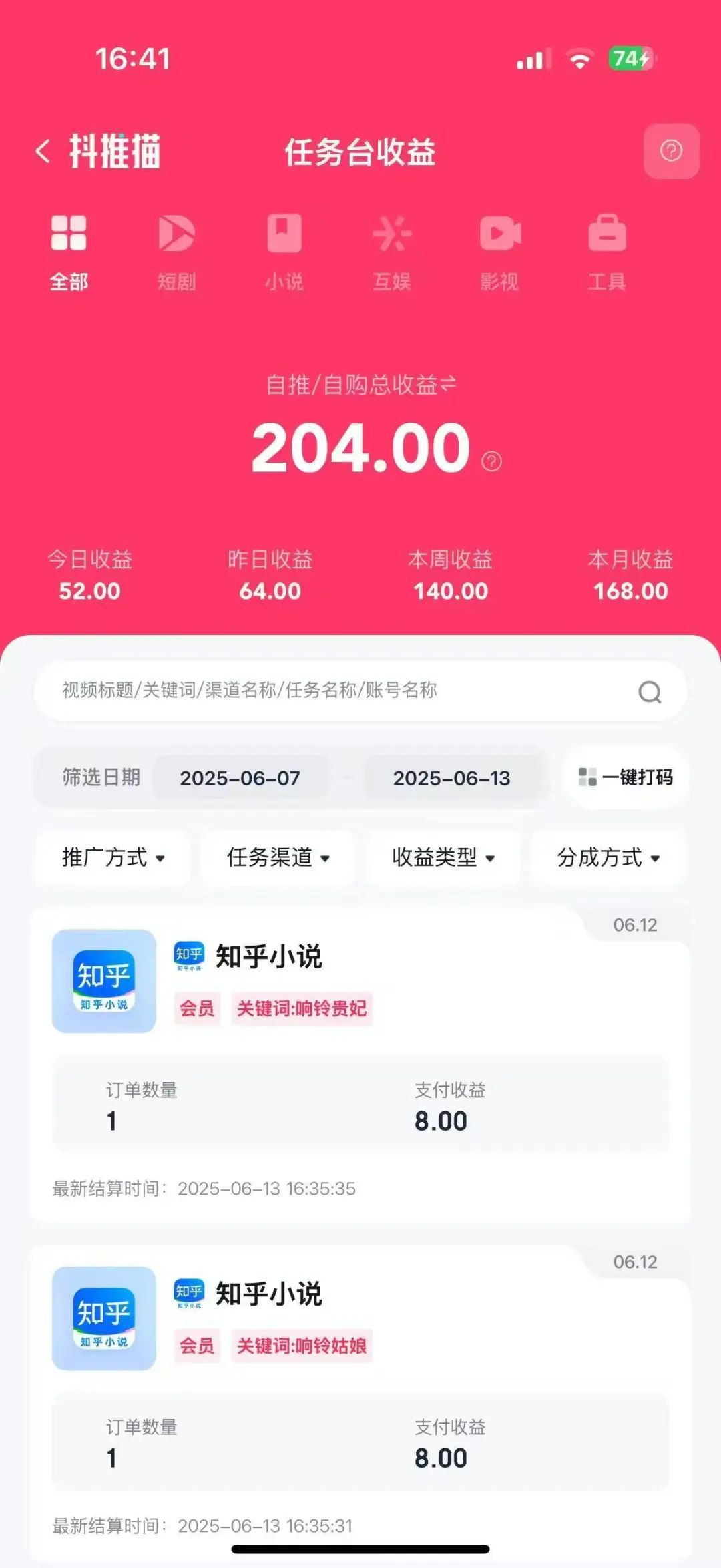Switch to the 互娱 tab
This screenshot has height=1568, width=721.
[392, 253]
